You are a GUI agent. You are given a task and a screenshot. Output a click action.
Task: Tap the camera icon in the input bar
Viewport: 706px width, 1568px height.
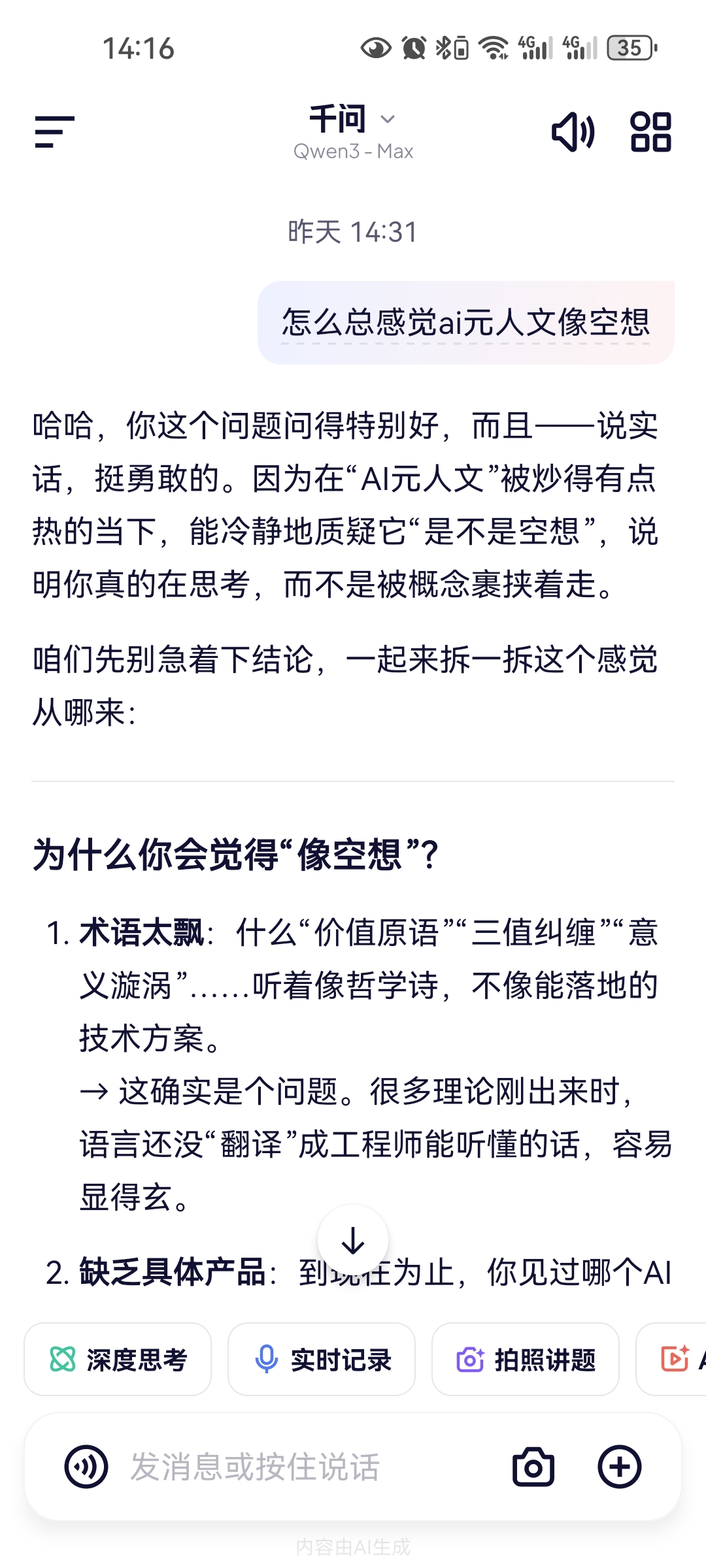pos(533,1465)
